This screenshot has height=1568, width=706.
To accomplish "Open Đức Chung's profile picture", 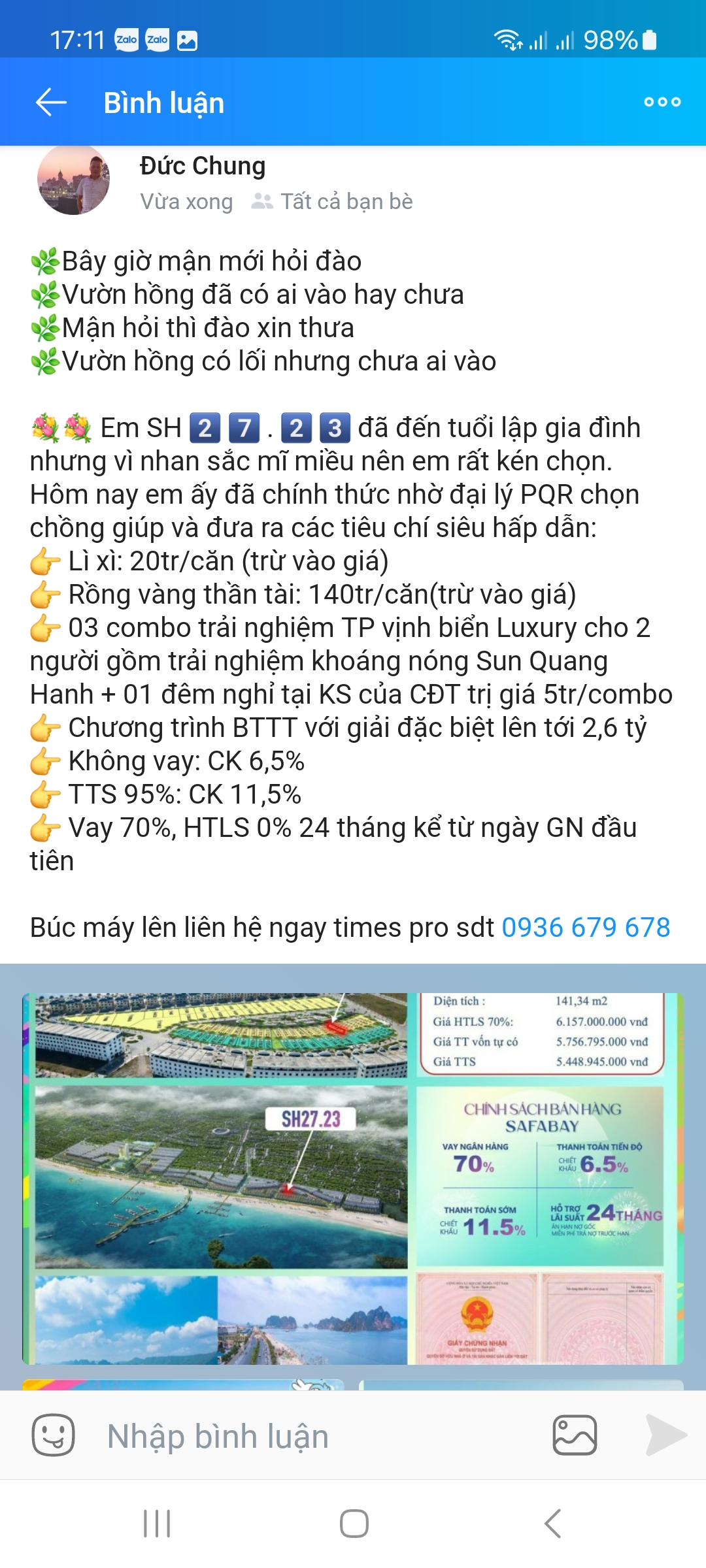I will click(73, 180).
